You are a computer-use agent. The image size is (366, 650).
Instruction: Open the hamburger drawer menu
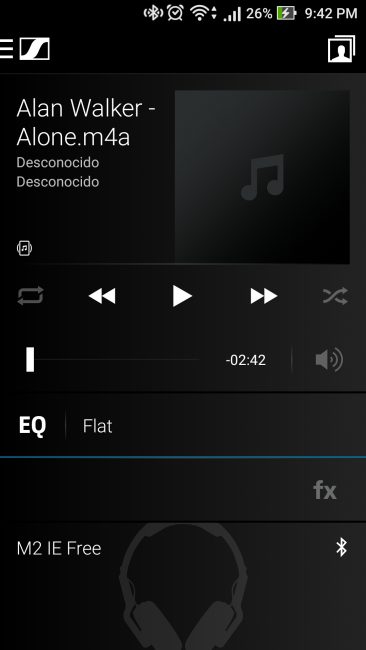[6, 49]
